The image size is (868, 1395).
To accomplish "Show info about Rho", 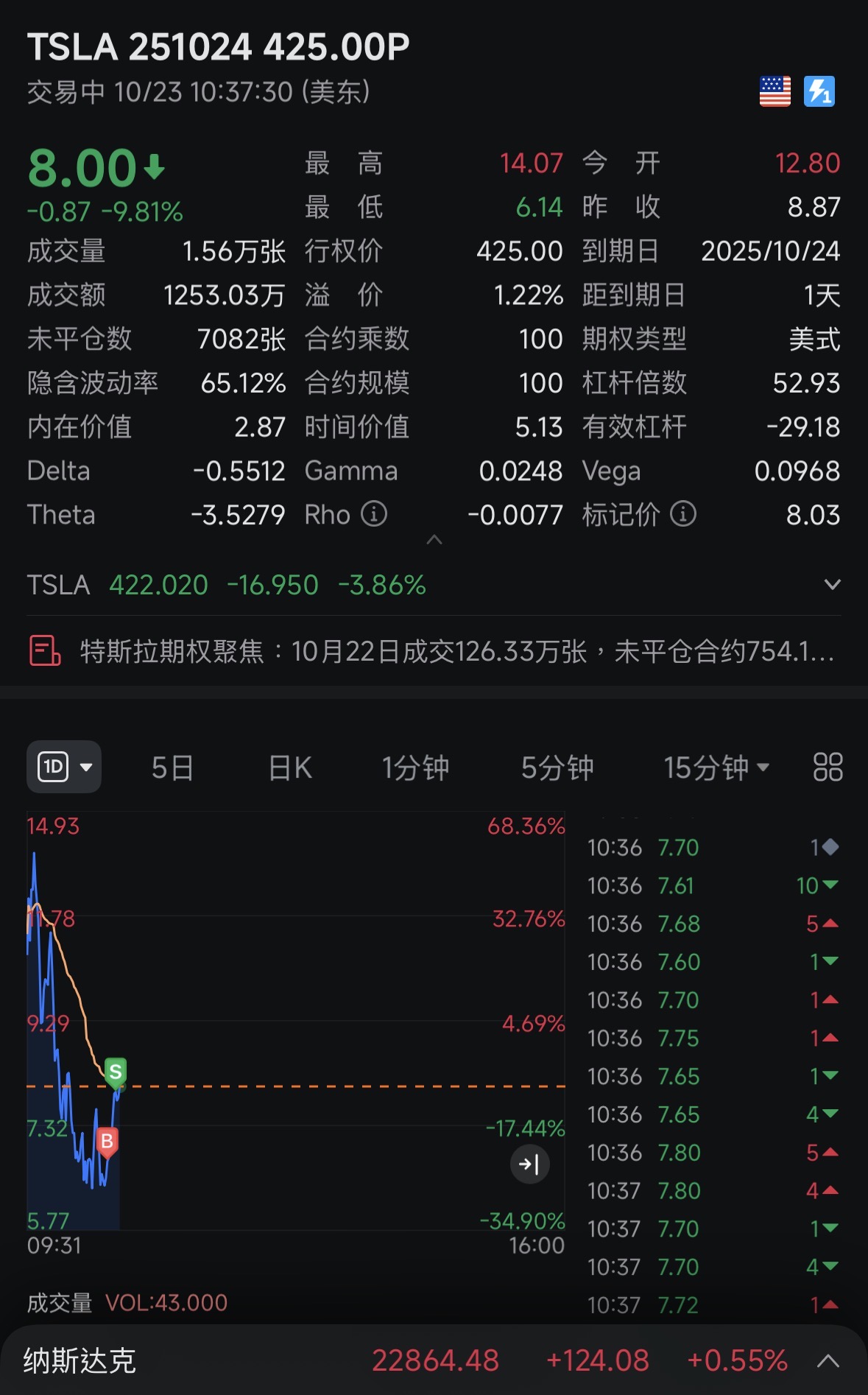I will pyautogui.click(x=374, y=514).
